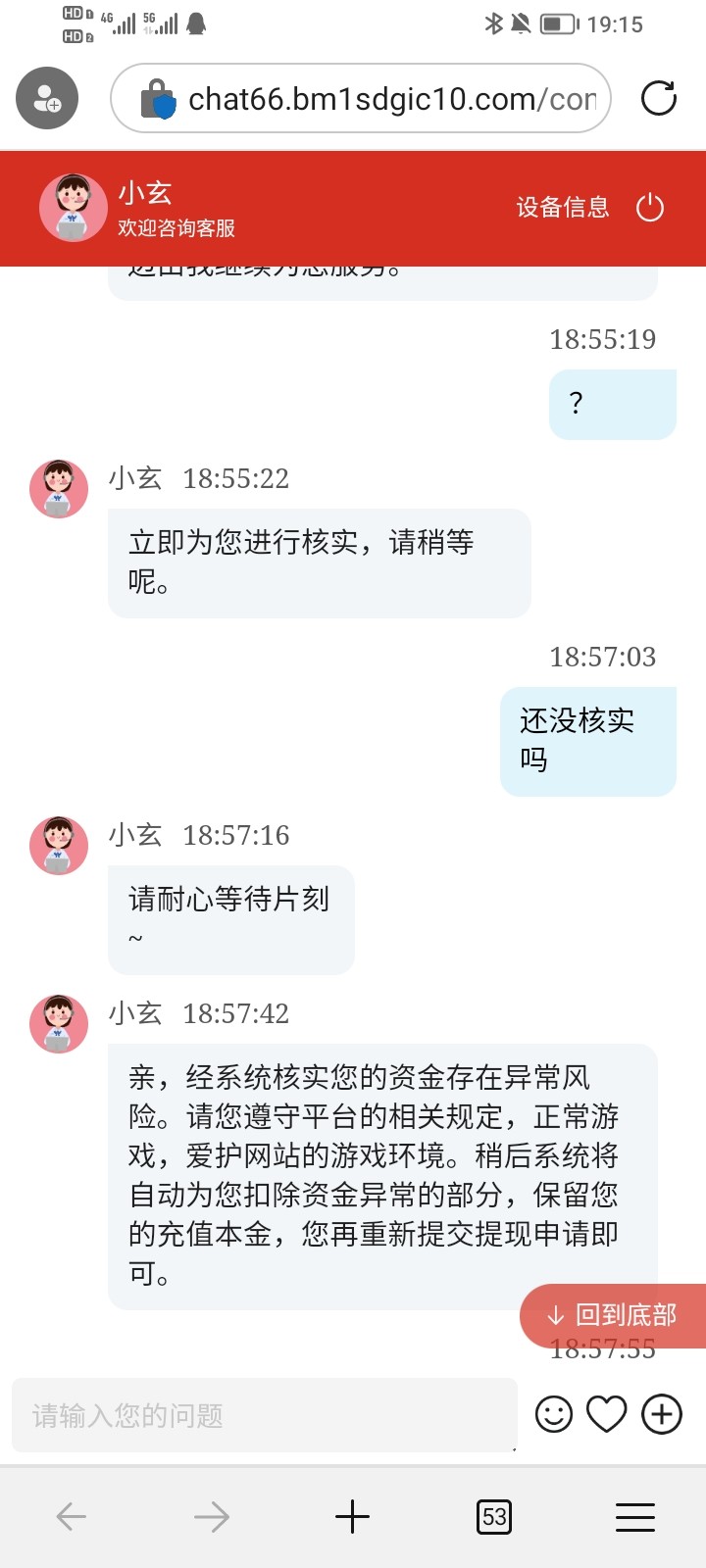Reload the current page
The width and height of the screenshot is (706, 1568).
659,98
